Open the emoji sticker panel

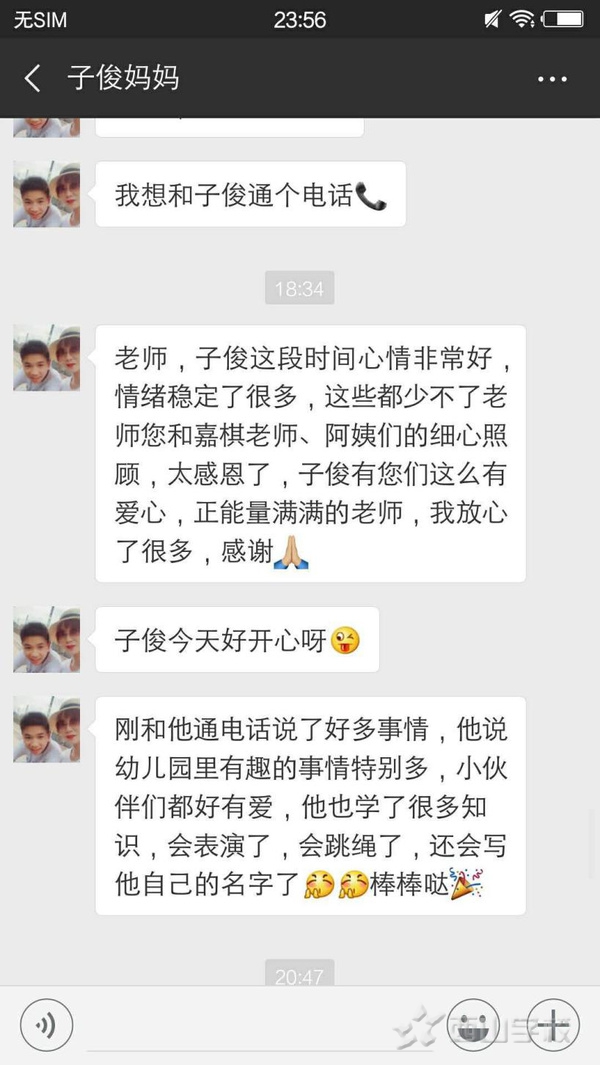(x=473, y=1025)
